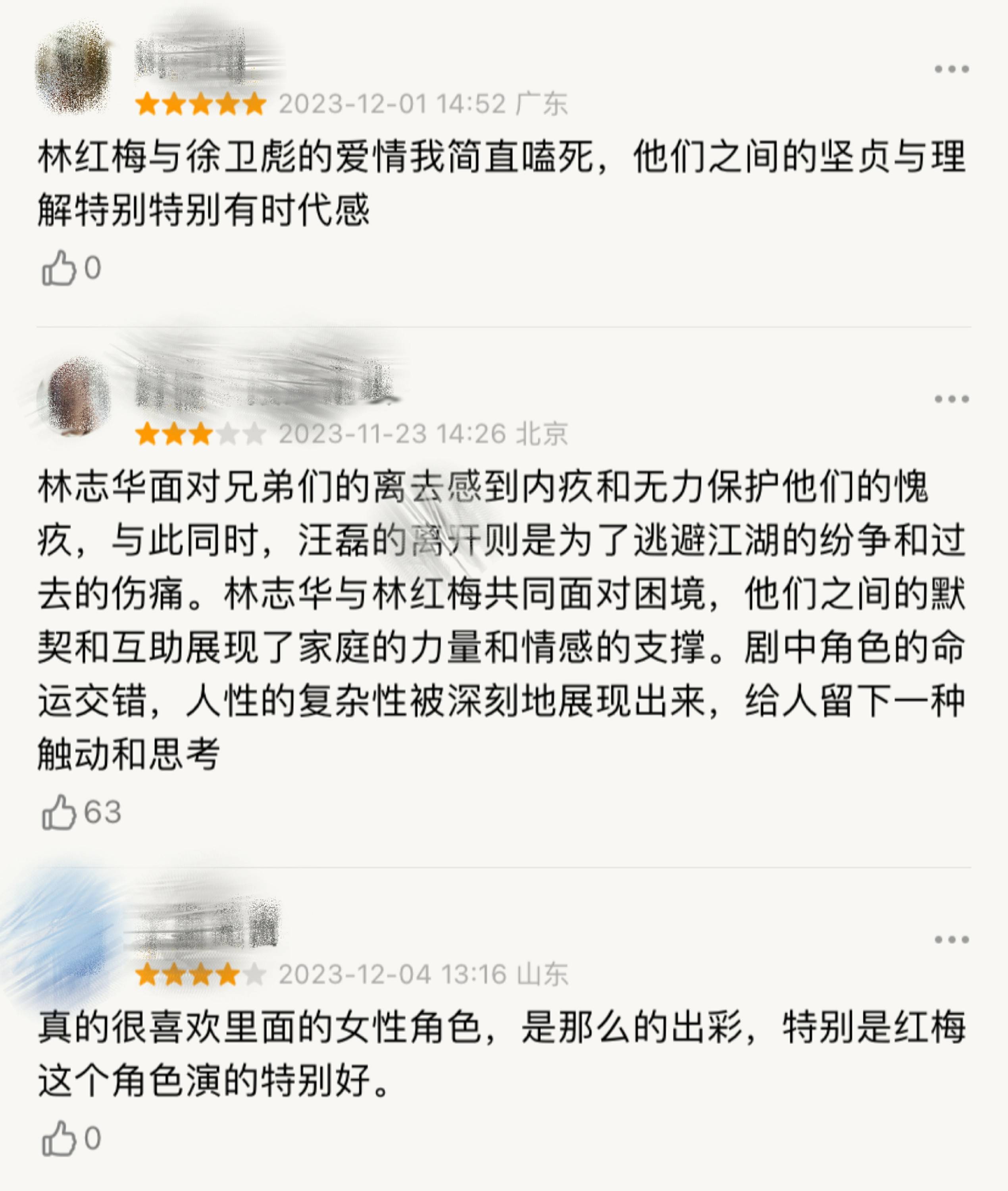The image size is (1008, 1191).
Task: Like the review about 林红梅与徐卫彪
Action: (x=60, y=268)
